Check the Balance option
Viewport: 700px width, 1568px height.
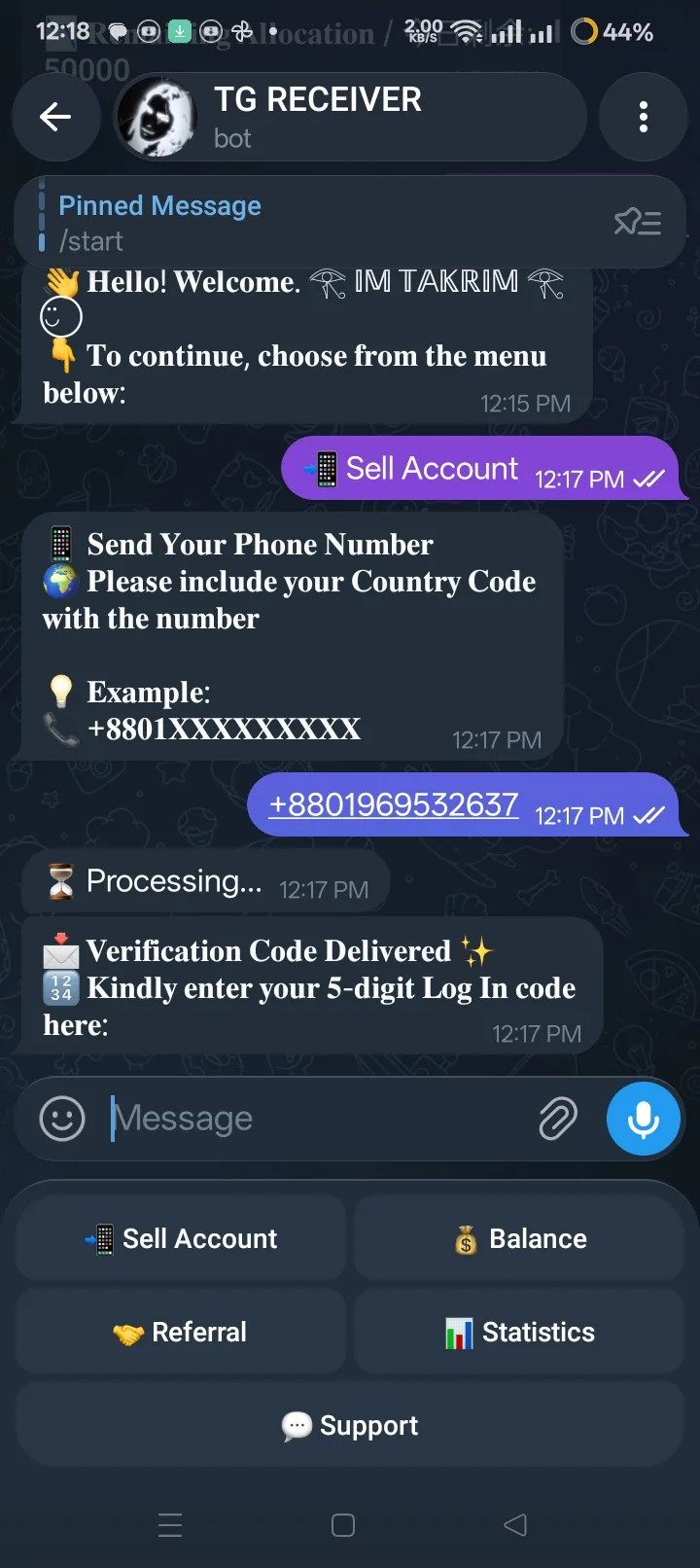tap(519, 1238)
